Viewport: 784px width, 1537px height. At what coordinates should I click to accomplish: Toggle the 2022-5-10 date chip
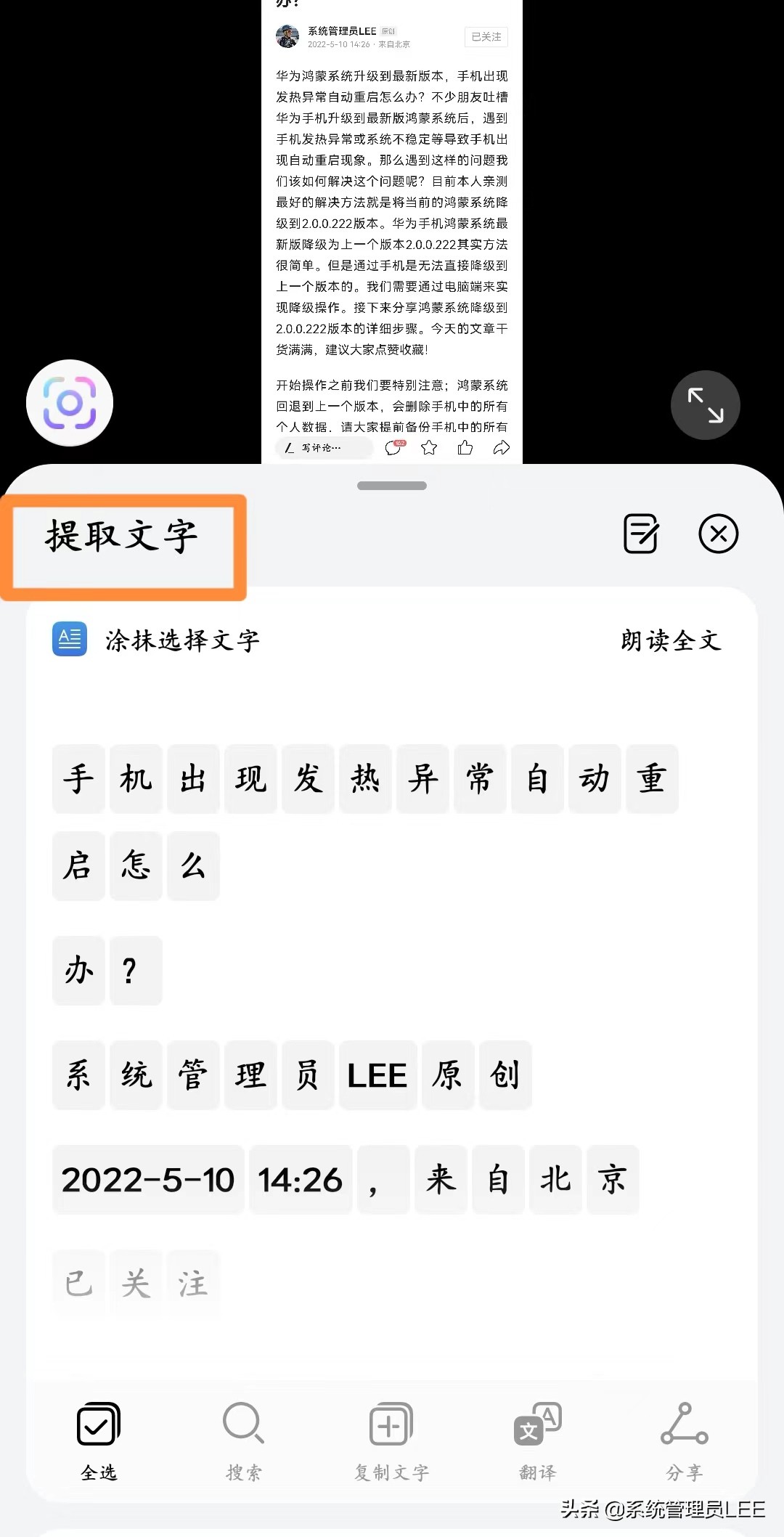coord(147,1180)
